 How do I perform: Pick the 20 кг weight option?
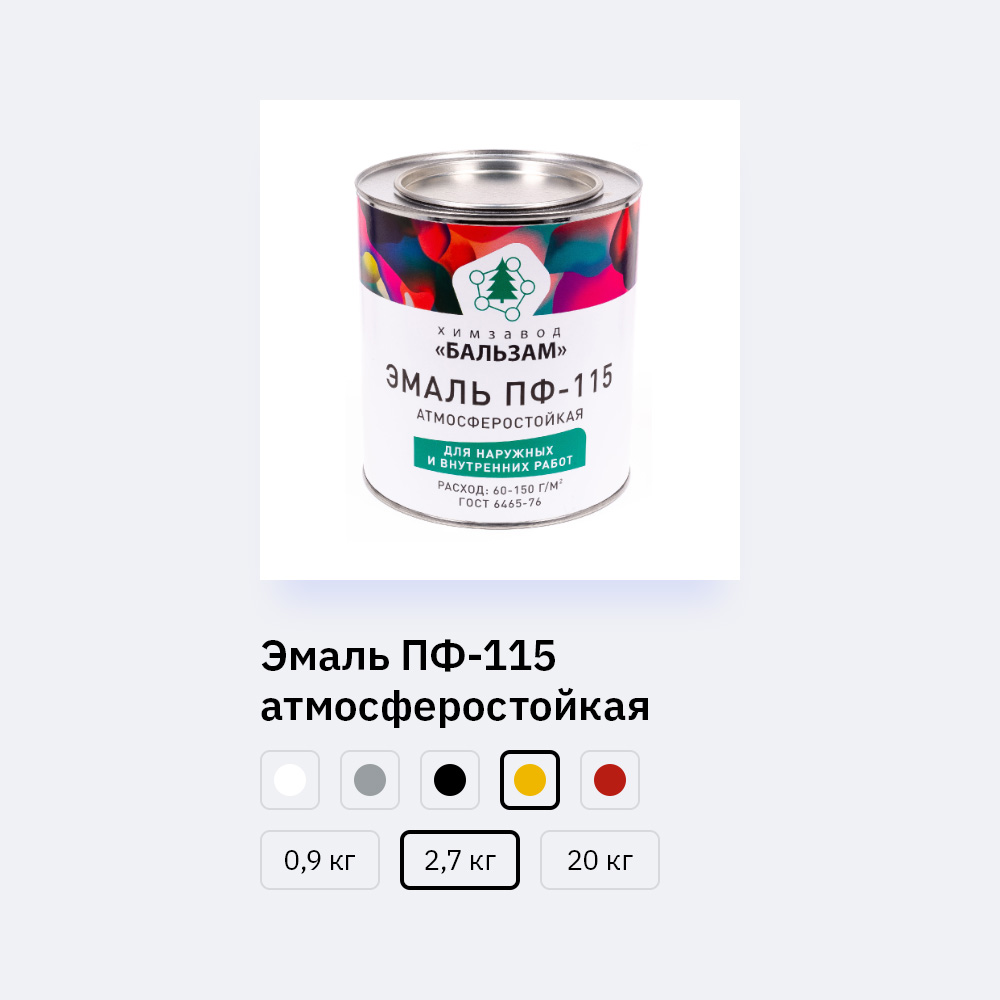(600, 860)
